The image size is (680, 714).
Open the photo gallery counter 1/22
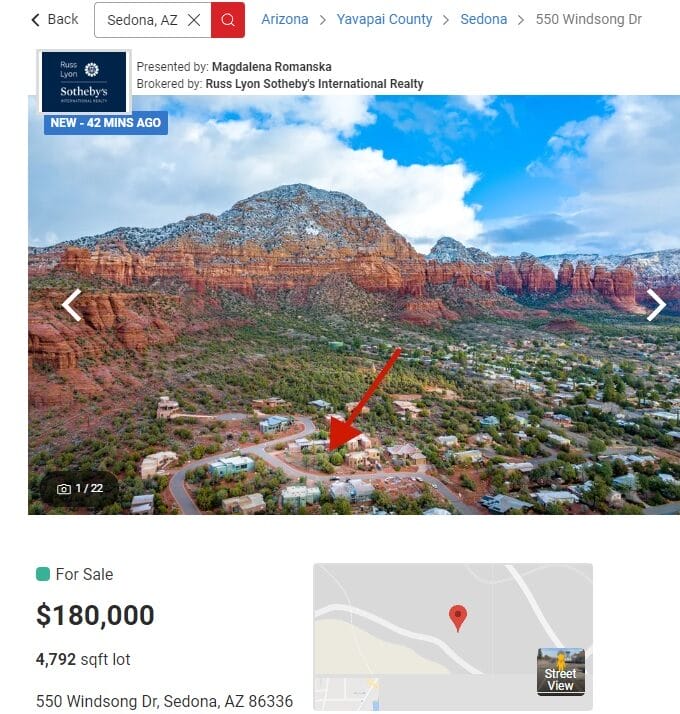pos(80,488)
